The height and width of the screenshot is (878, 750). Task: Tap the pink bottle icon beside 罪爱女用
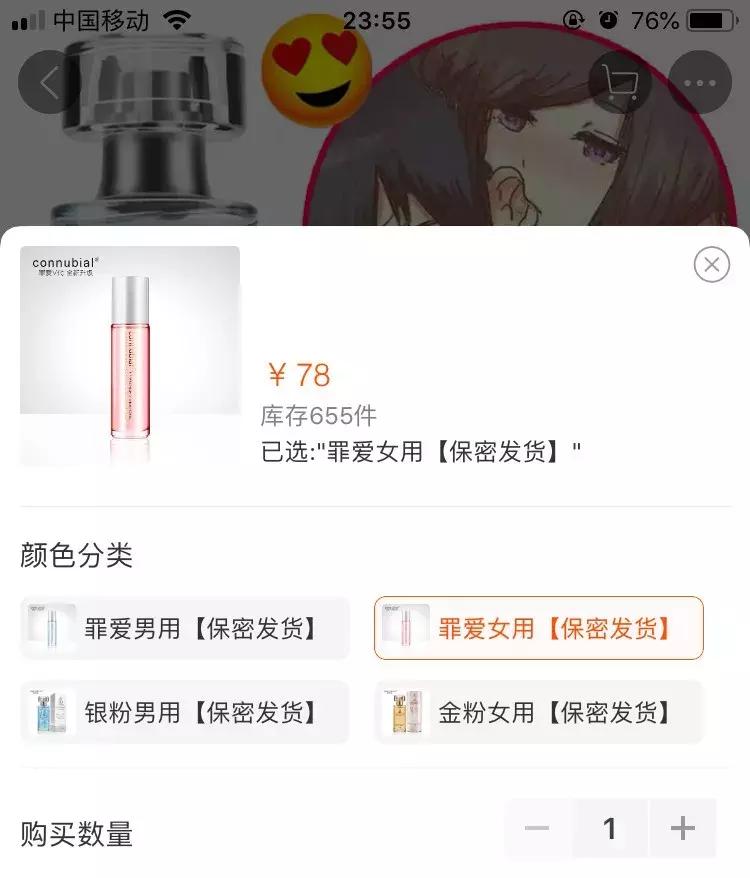pyautogui.click(x=404, y=627)
